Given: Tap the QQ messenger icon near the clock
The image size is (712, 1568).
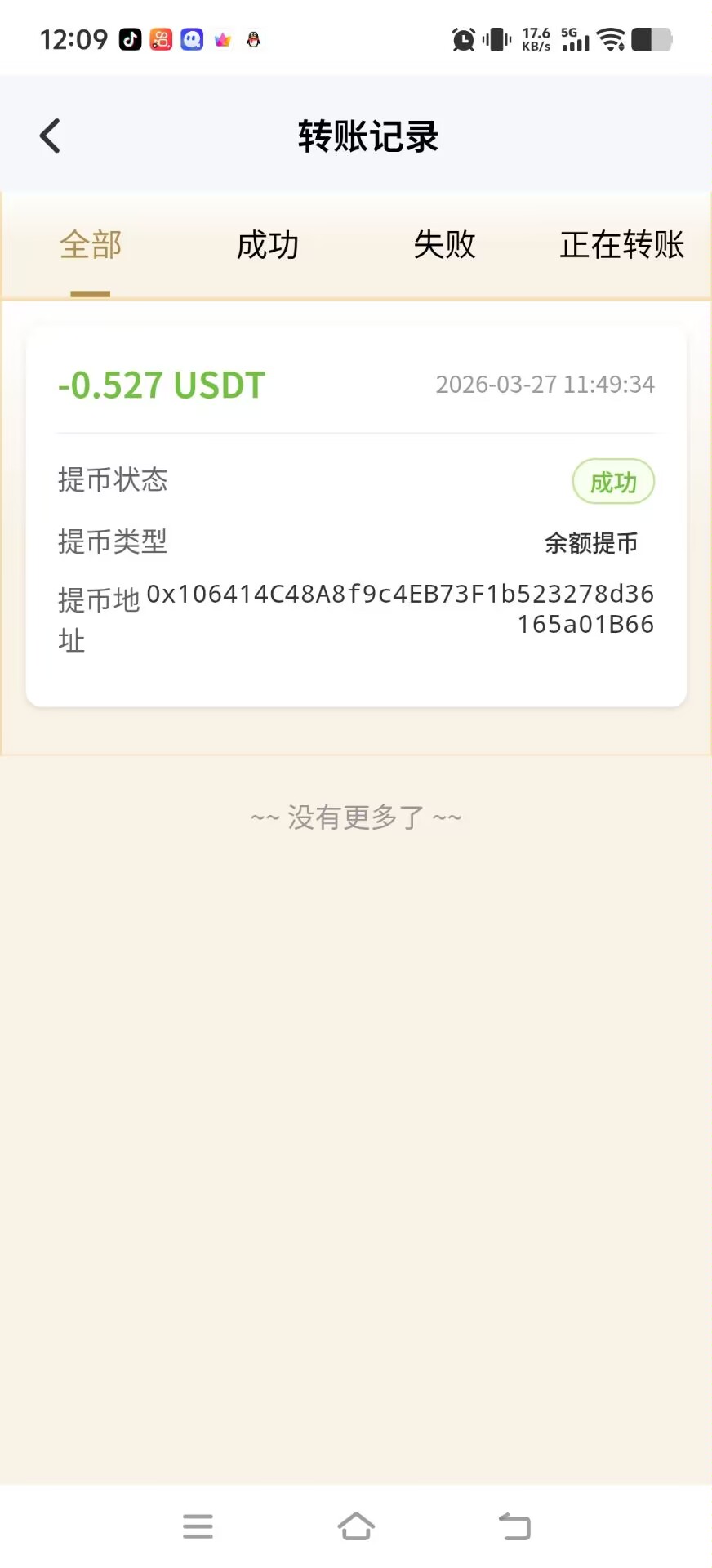Looking at the screenshot, I should click(191, 39).
